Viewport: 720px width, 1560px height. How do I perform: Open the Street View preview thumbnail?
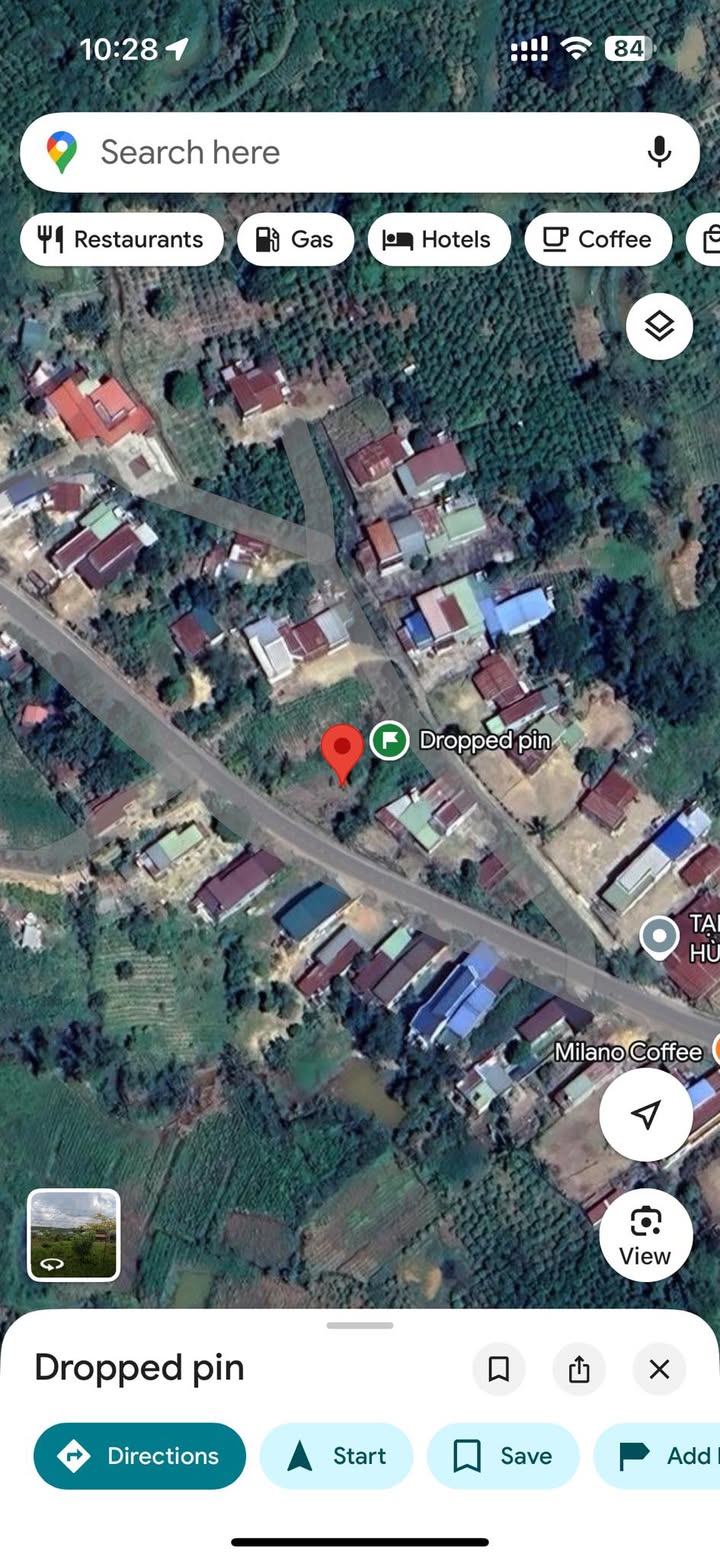point(74,1234)
